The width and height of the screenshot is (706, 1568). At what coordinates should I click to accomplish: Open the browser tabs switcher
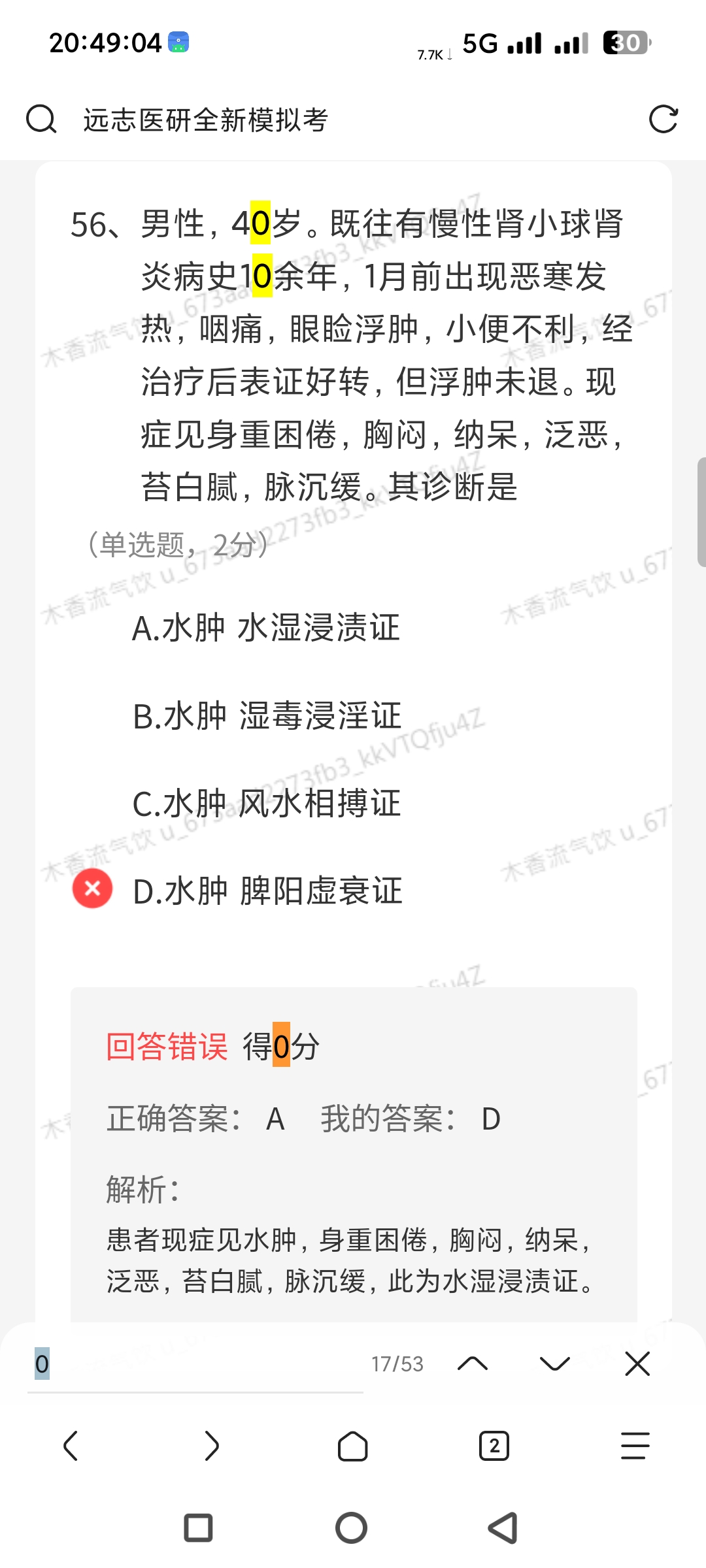494,1445
